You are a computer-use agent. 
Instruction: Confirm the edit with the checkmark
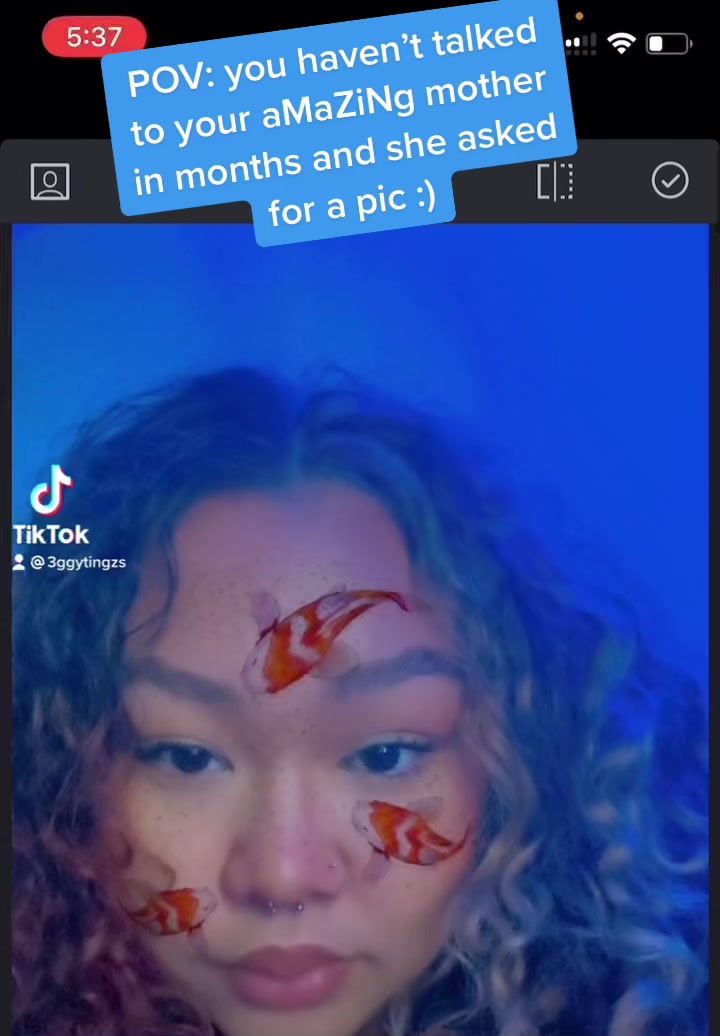click(669, 181)
